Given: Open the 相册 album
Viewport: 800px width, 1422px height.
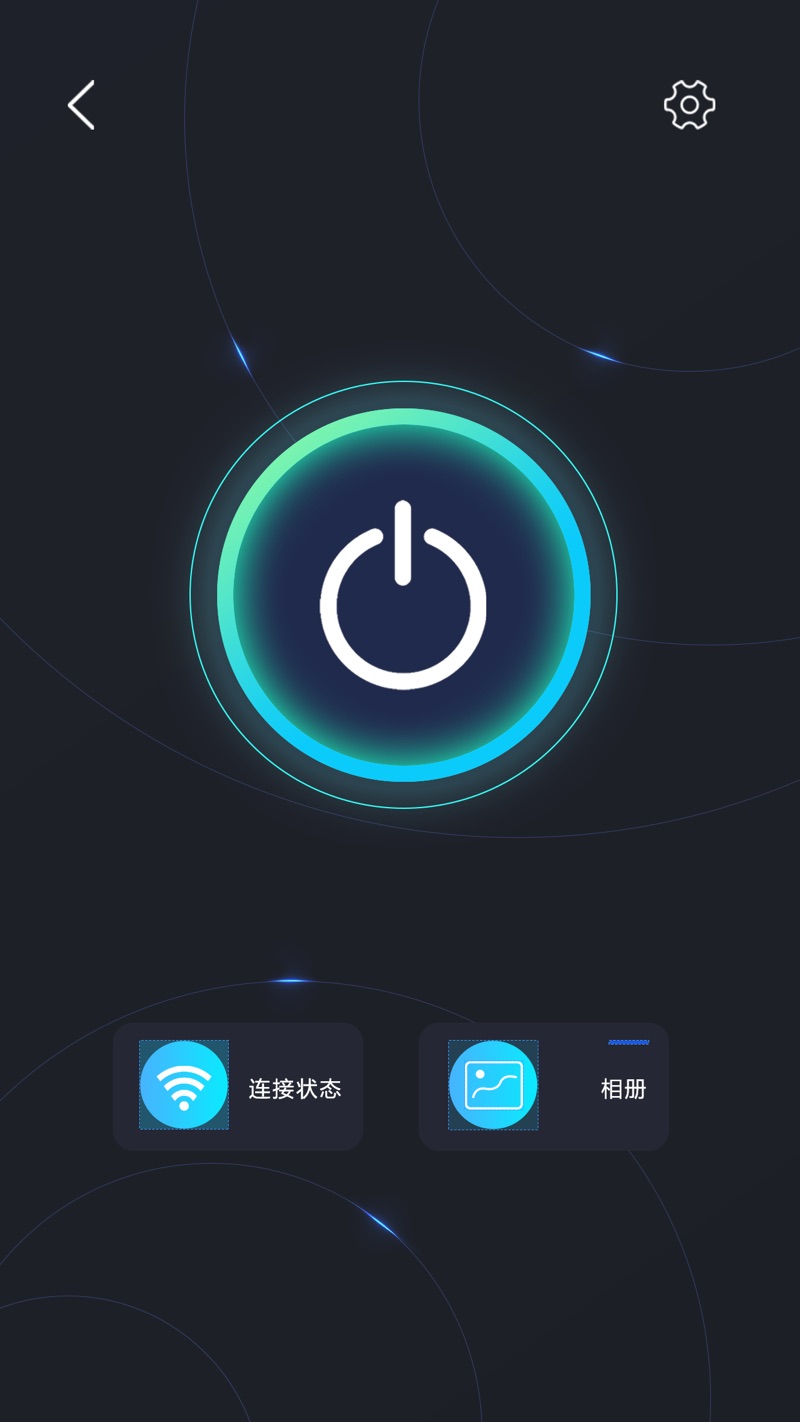Looking at the screenshot, I should click(543, 1086).
